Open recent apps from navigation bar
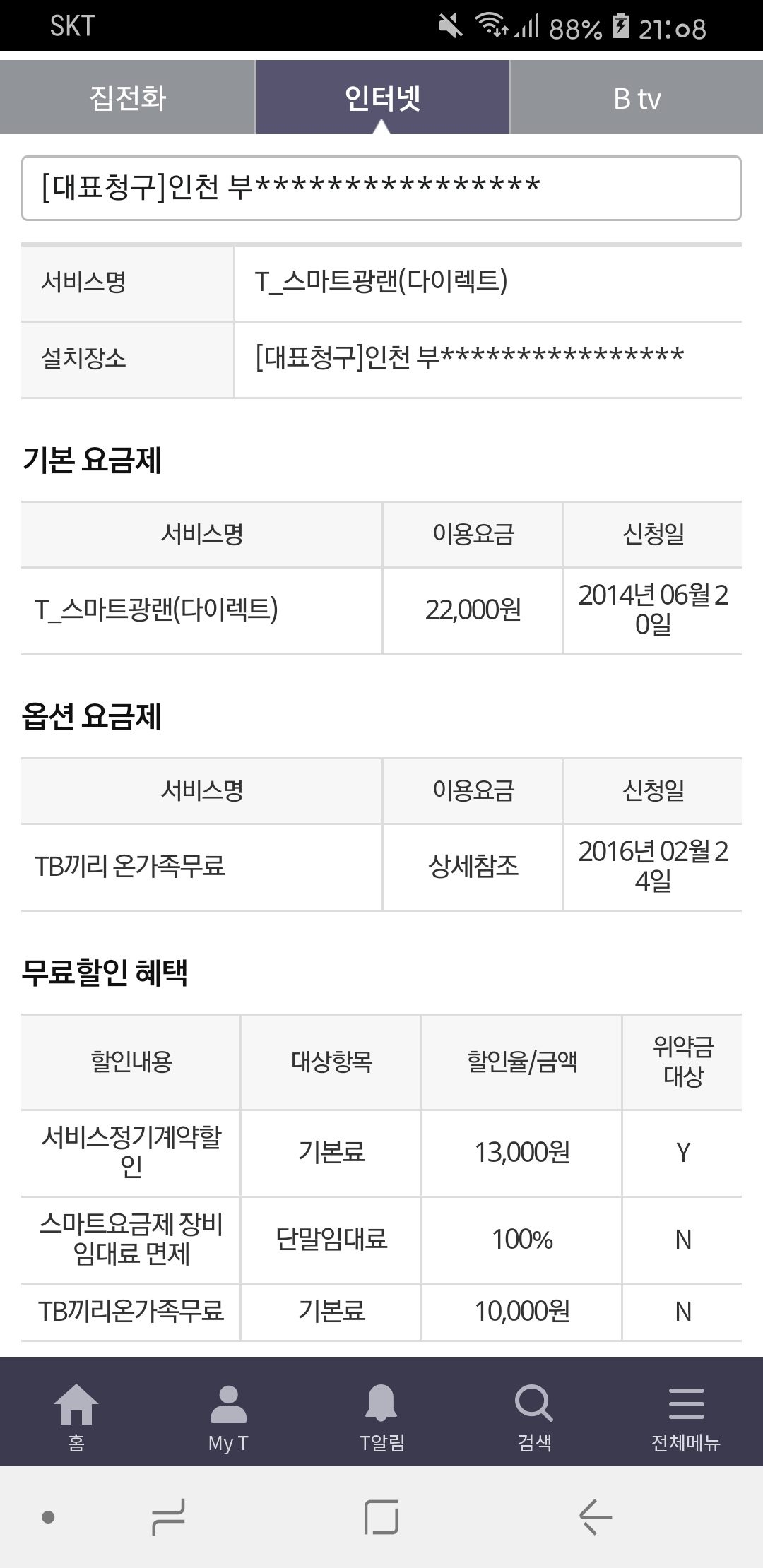The width and height of the screenshot is (763, 1568). click(x=168, y=1516)
